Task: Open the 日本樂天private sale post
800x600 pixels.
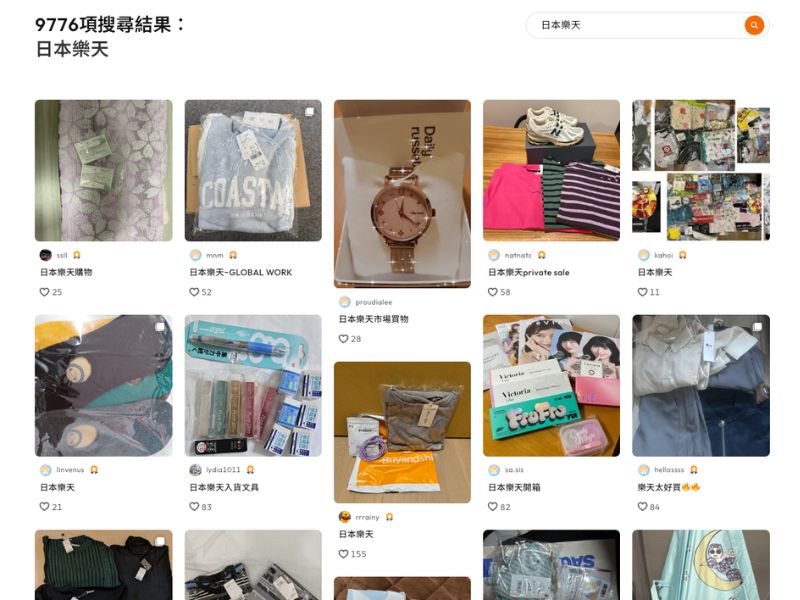Action: click(551, 170)
